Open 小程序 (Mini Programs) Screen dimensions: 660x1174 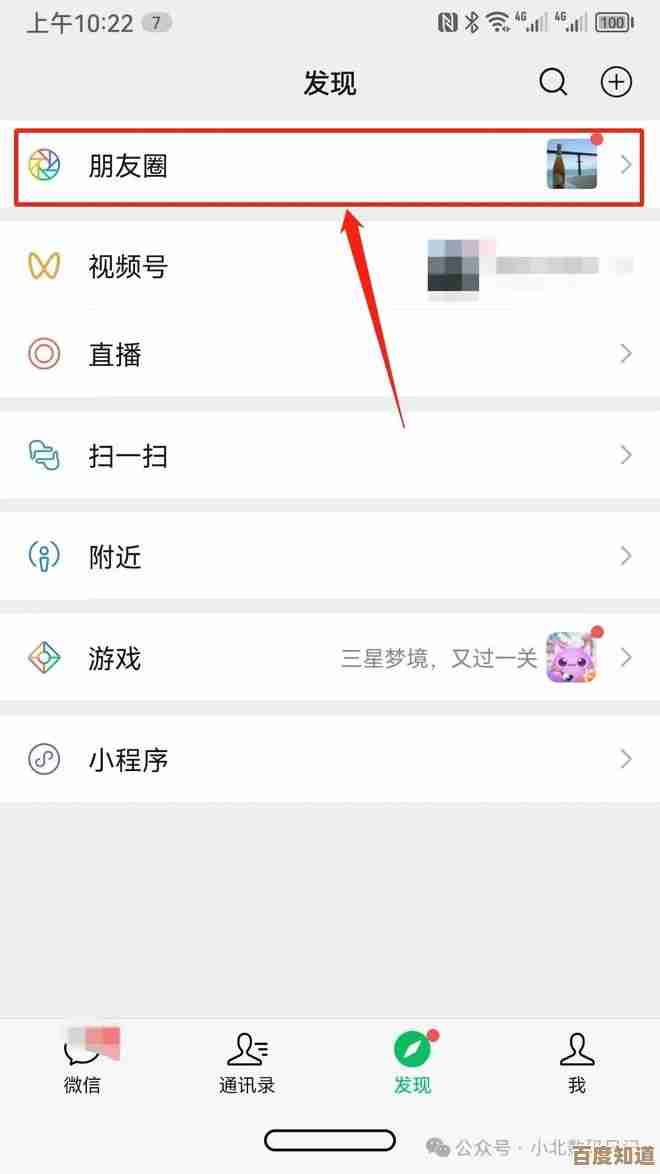[329, 760]
